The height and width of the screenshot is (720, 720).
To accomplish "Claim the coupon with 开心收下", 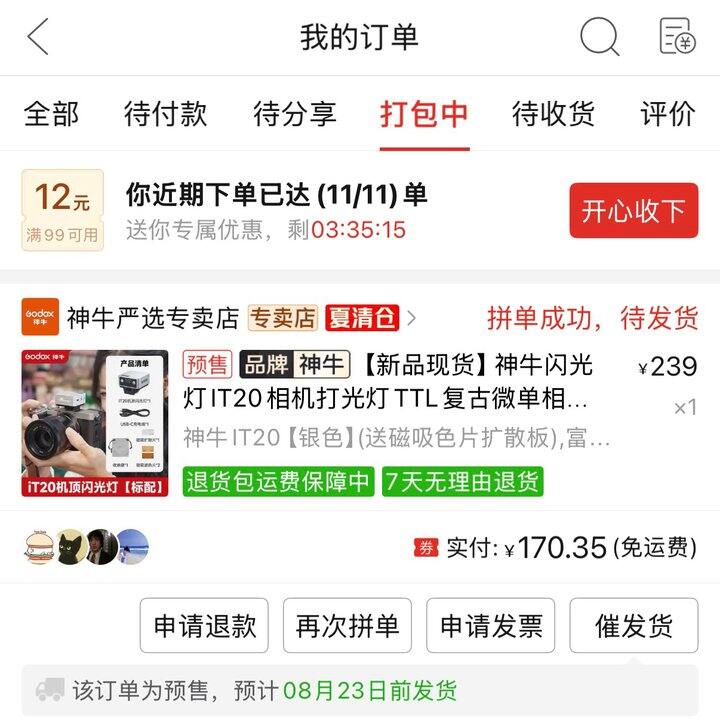I will tap(633, 211).
